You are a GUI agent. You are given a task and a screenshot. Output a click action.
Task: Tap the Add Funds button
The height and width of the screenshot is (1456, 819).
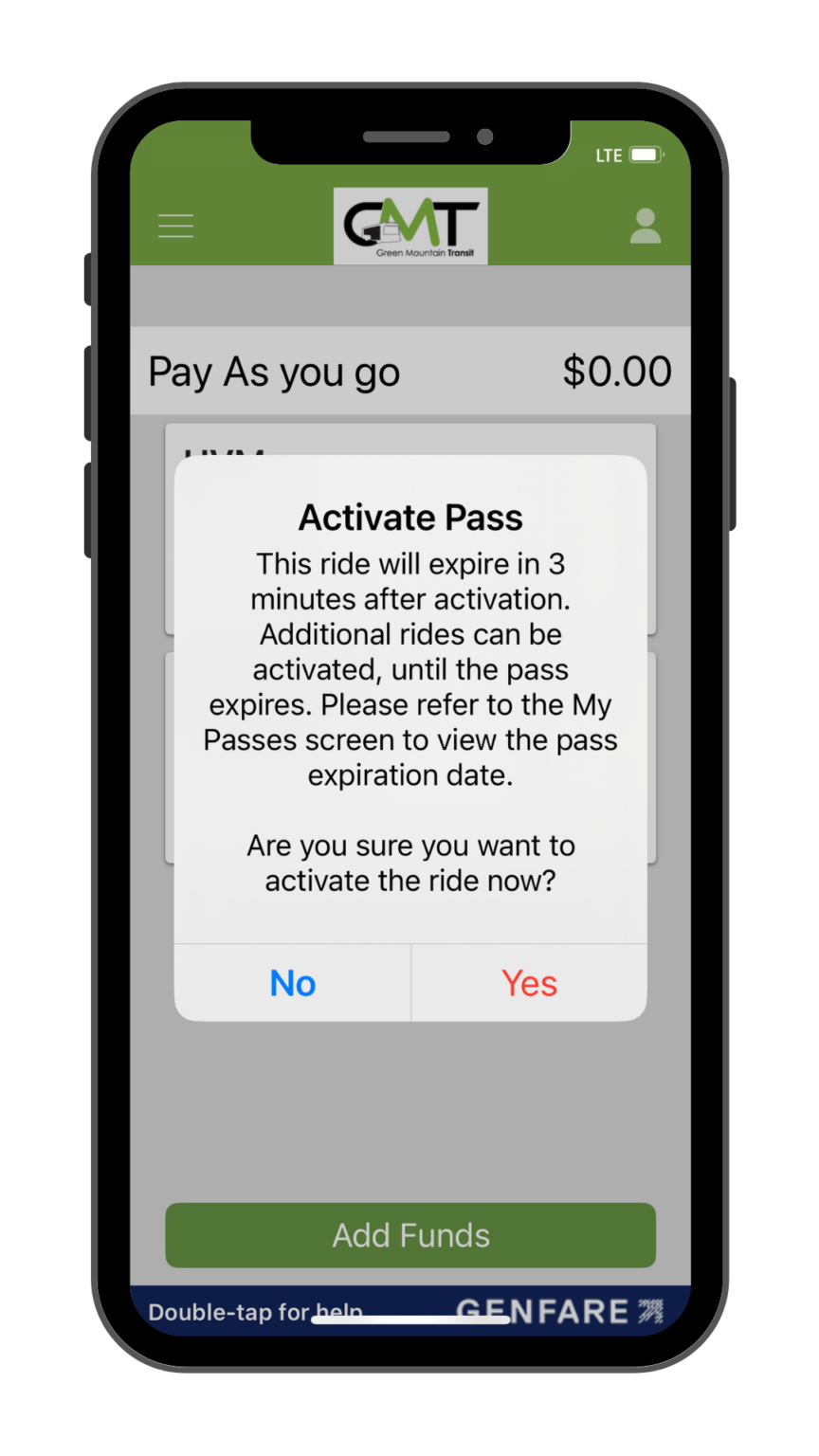click(410, 1235)
